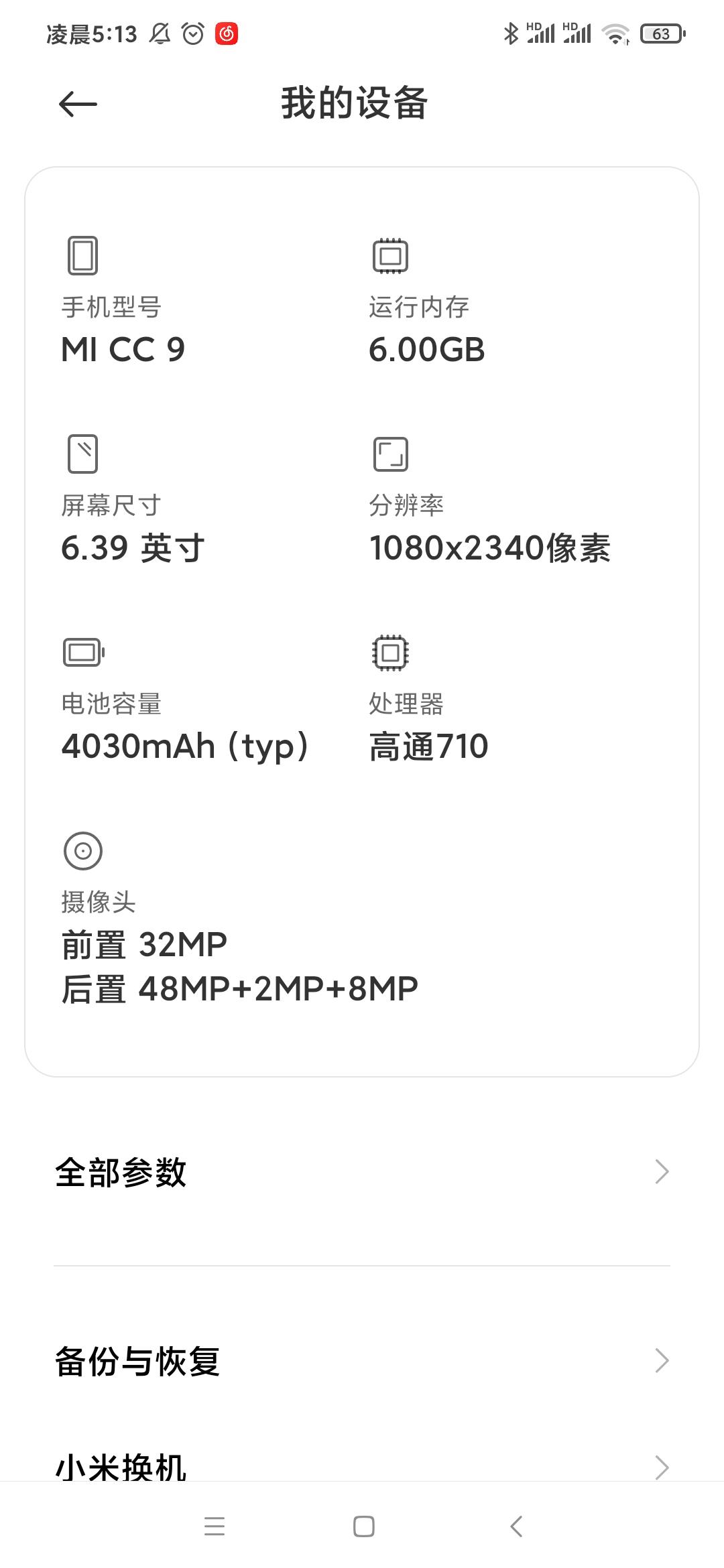Image resolution: width=724 pixels, height=1568 pixels.
Task: Open 全部参数 (all specifications)
Action: [362, 1173]
